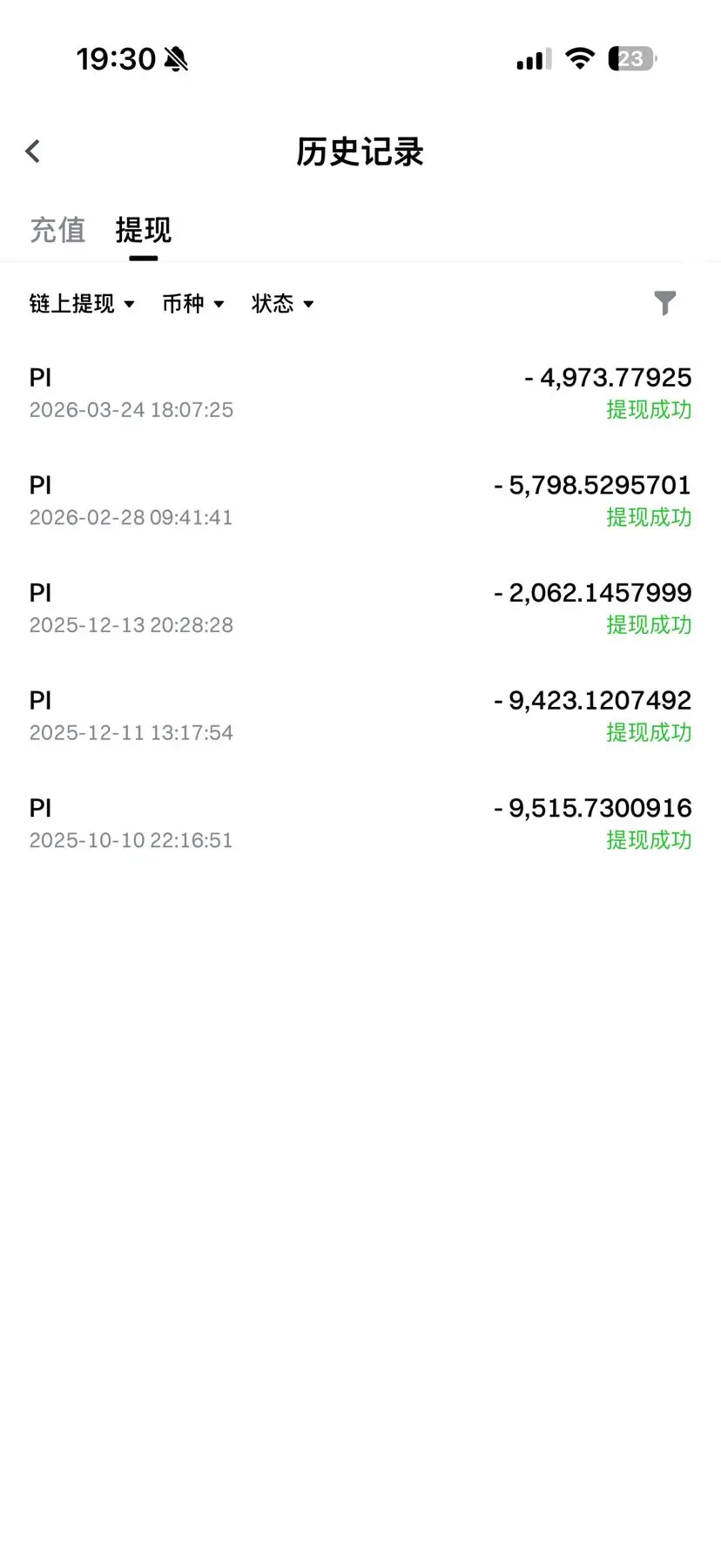Switch to the 充值 tab
This screenshot has height=1568, width=721.
(x=57, y=230)
